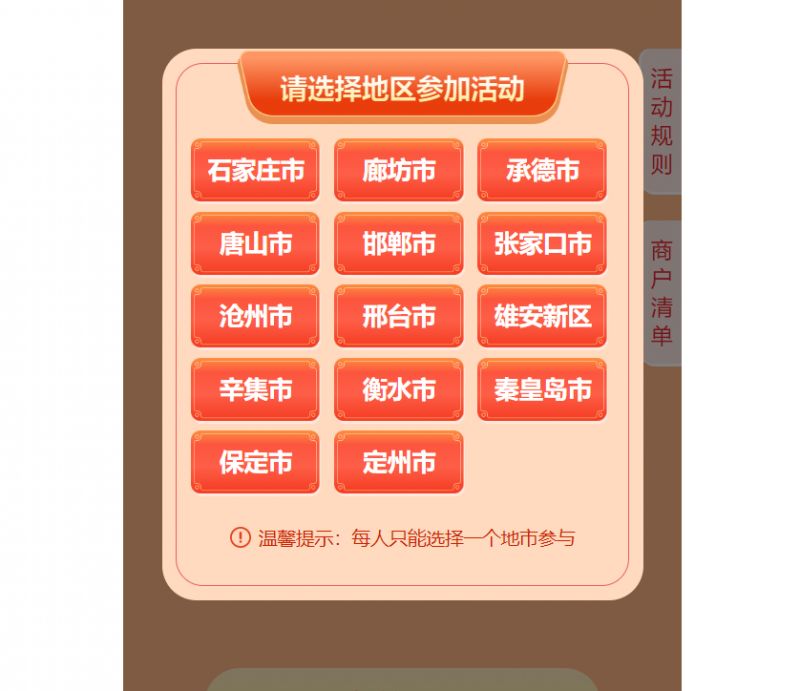Screen dimensions: 800x691
Task: Select 石家庄市 region
Action: point(255,170)
